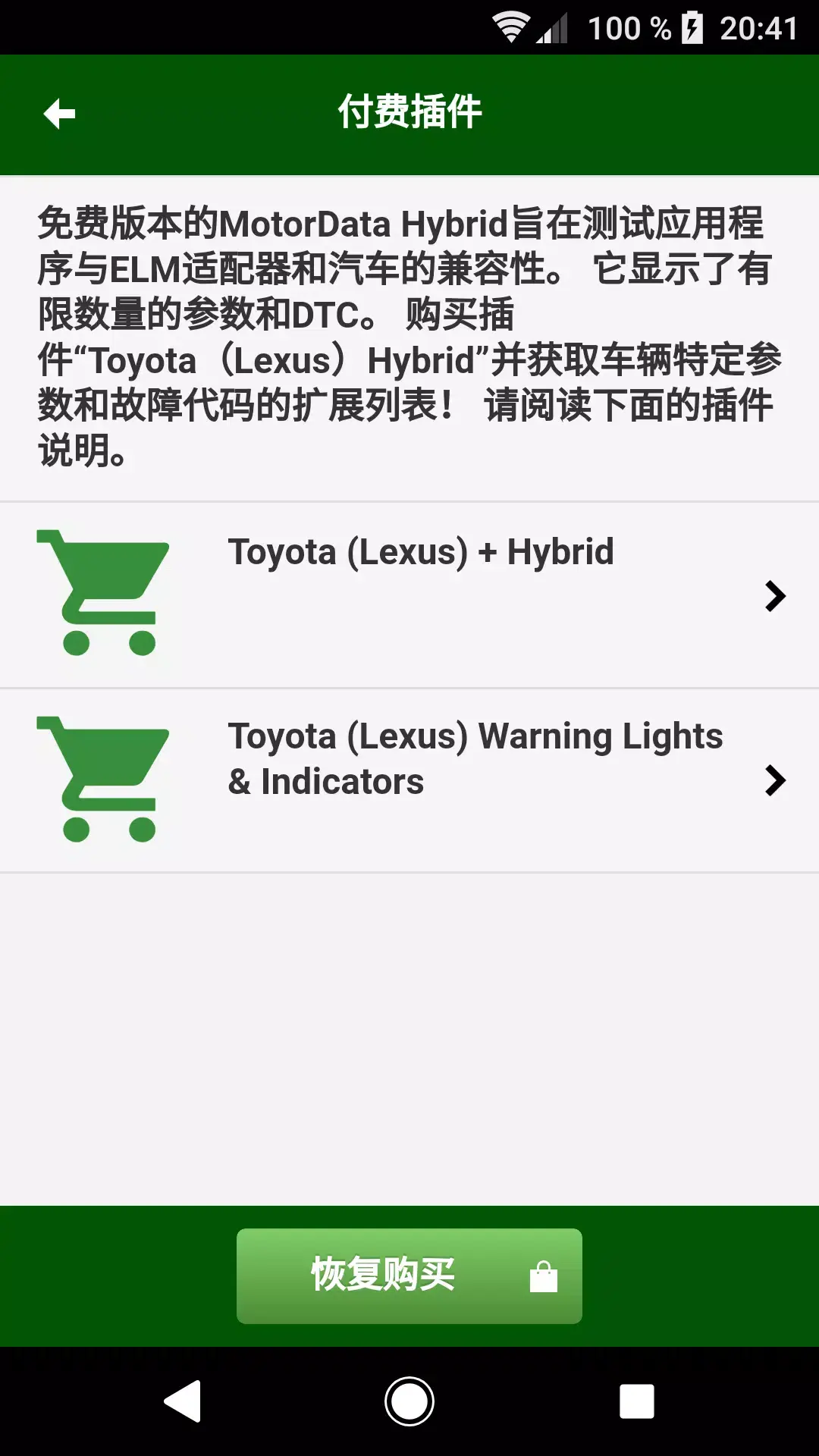This screenshot has width=819, height=1456.
Task: Open the chevron next to the Hybrid plugin
Action: pos(776,596)
